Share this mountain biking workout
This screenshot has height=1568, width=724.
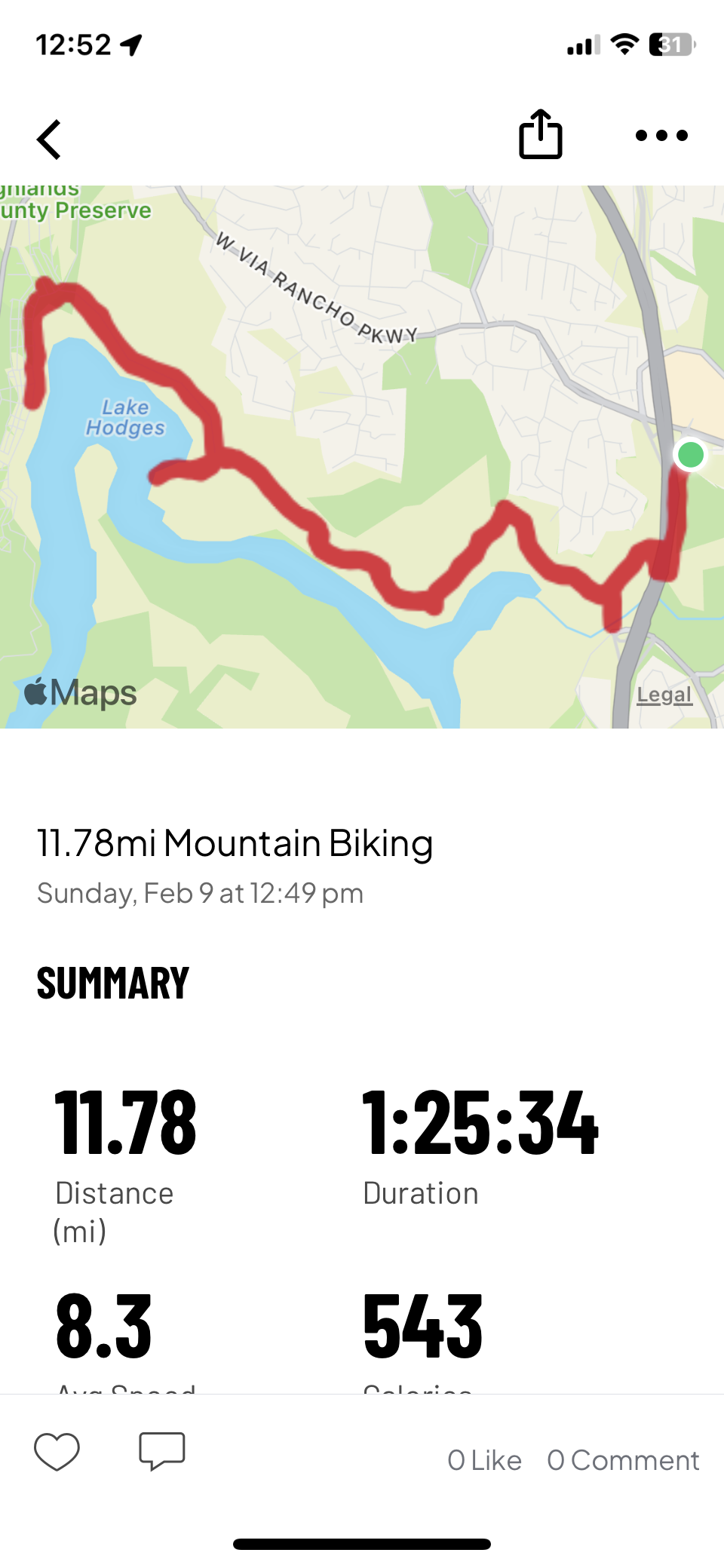(x=540, y=135)
